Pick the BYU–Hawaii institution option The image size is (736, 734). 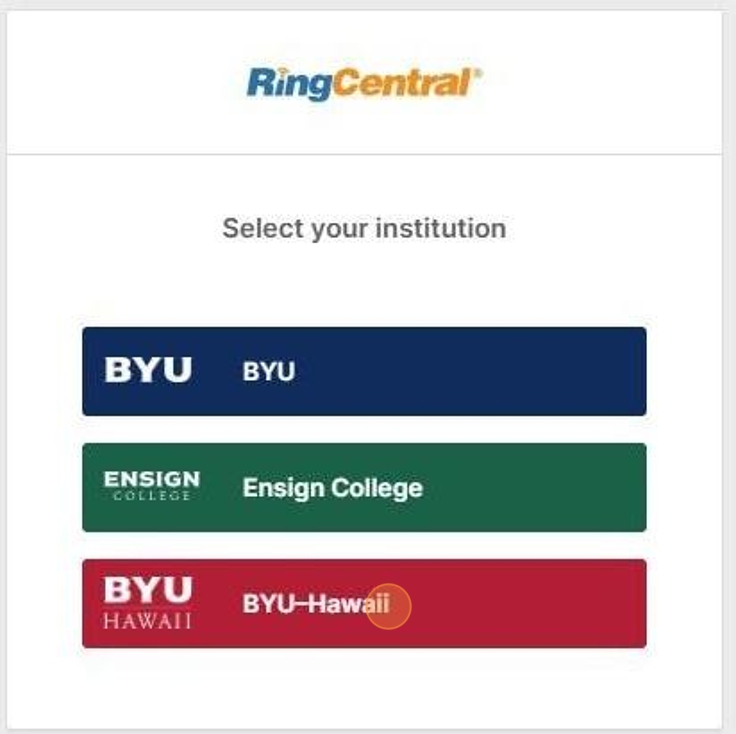(x=364, y=603)
